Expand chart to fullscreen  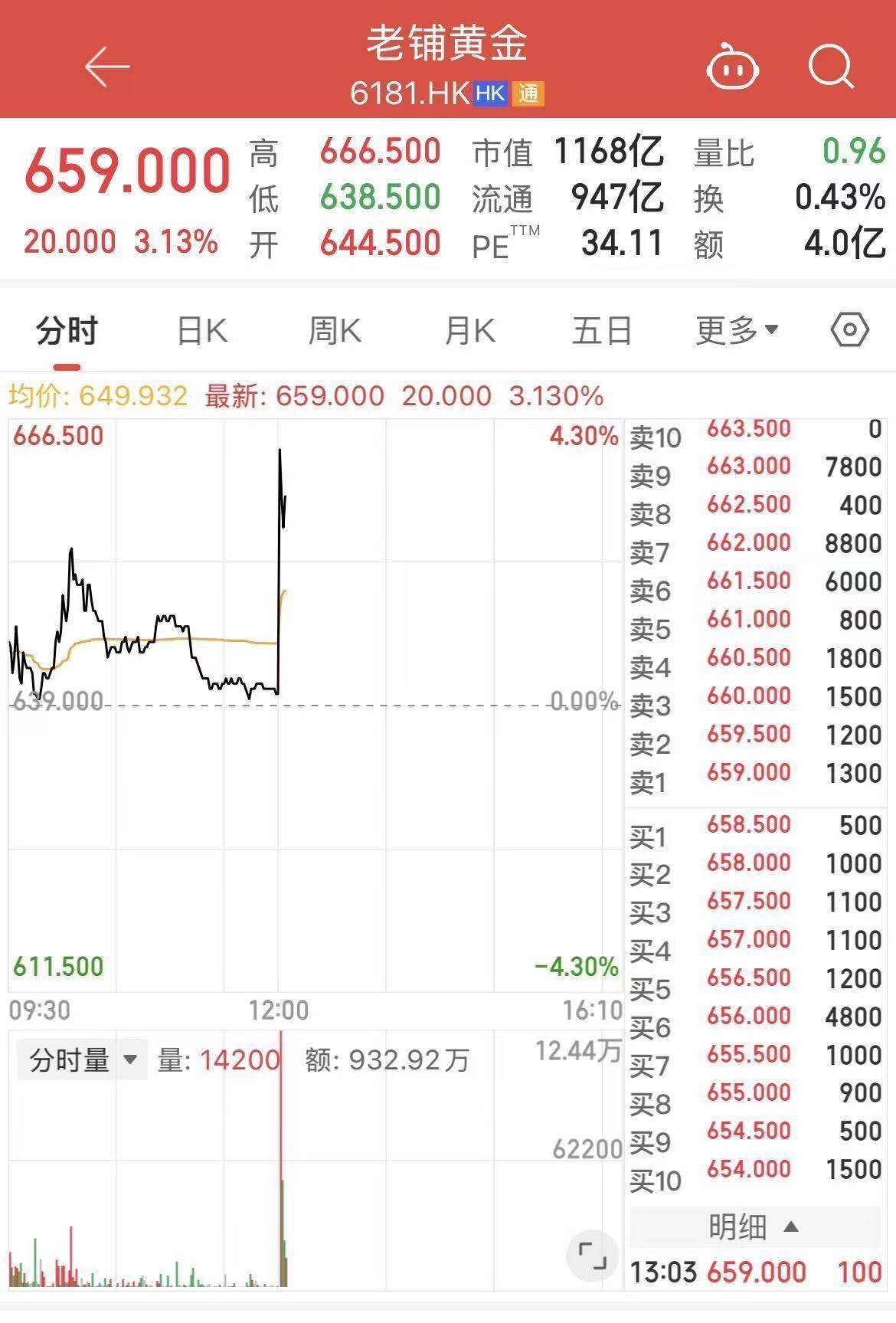coord(592,1256)
